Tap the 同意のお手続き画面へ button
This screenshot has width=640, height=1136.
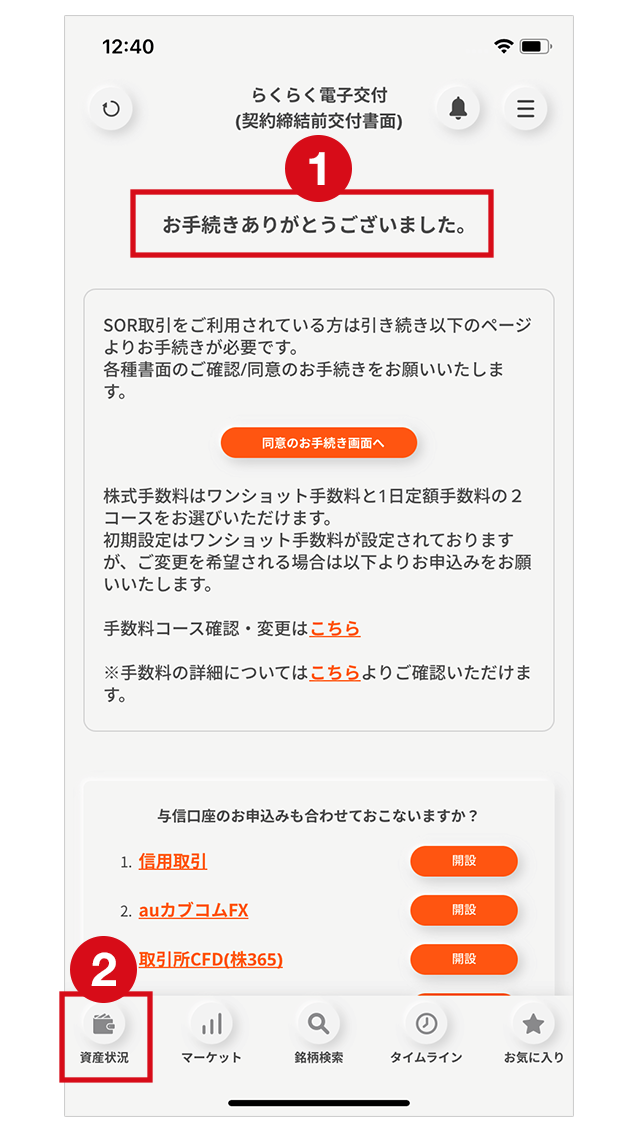tap(319, 443)
